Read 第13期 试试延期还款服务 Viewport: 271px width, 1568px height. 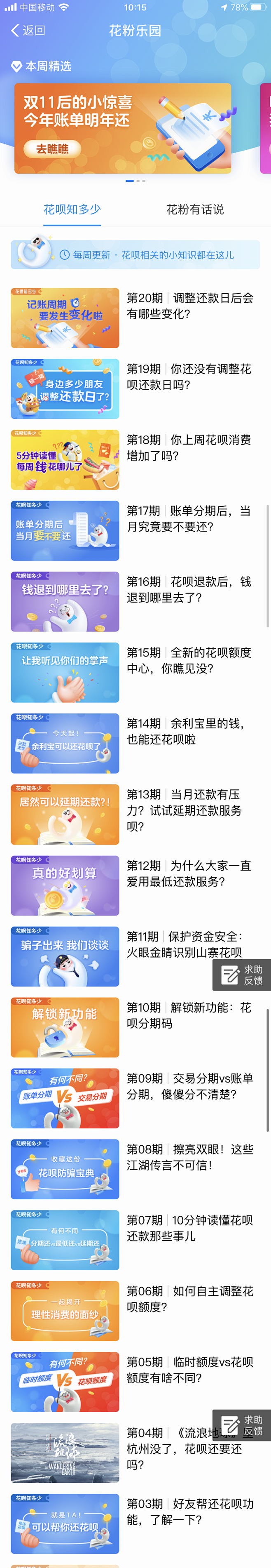189,810
